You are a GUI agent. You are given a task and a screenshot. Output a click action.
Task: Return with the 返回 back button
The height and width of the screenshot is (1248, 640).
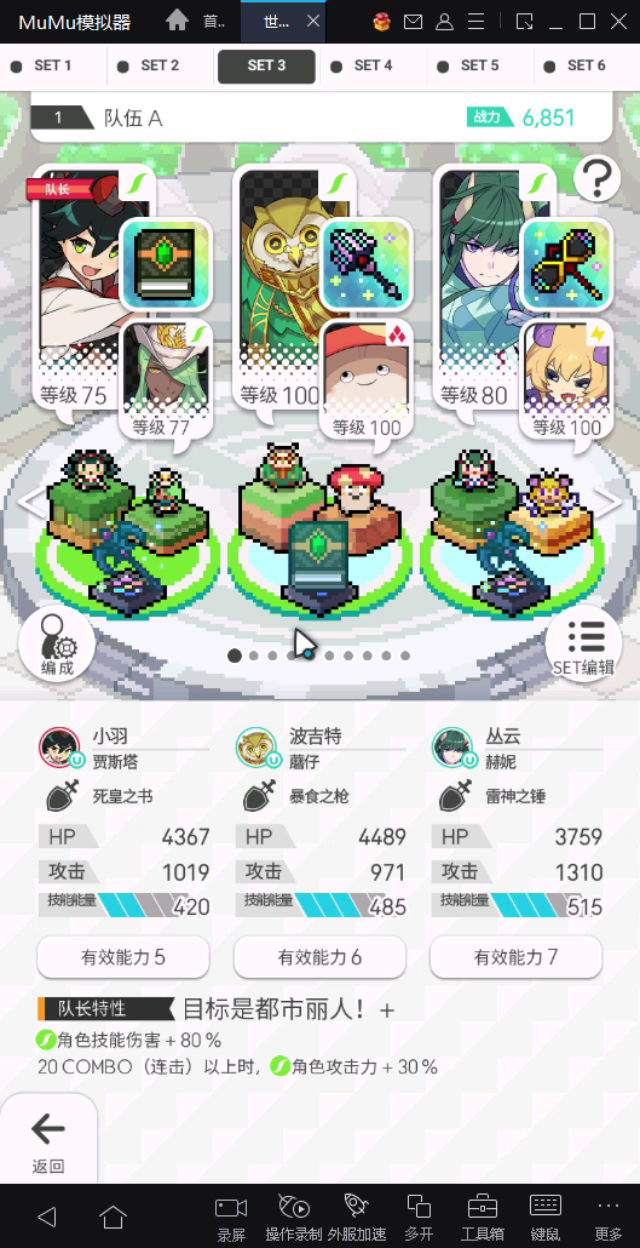pos(48,1139)
